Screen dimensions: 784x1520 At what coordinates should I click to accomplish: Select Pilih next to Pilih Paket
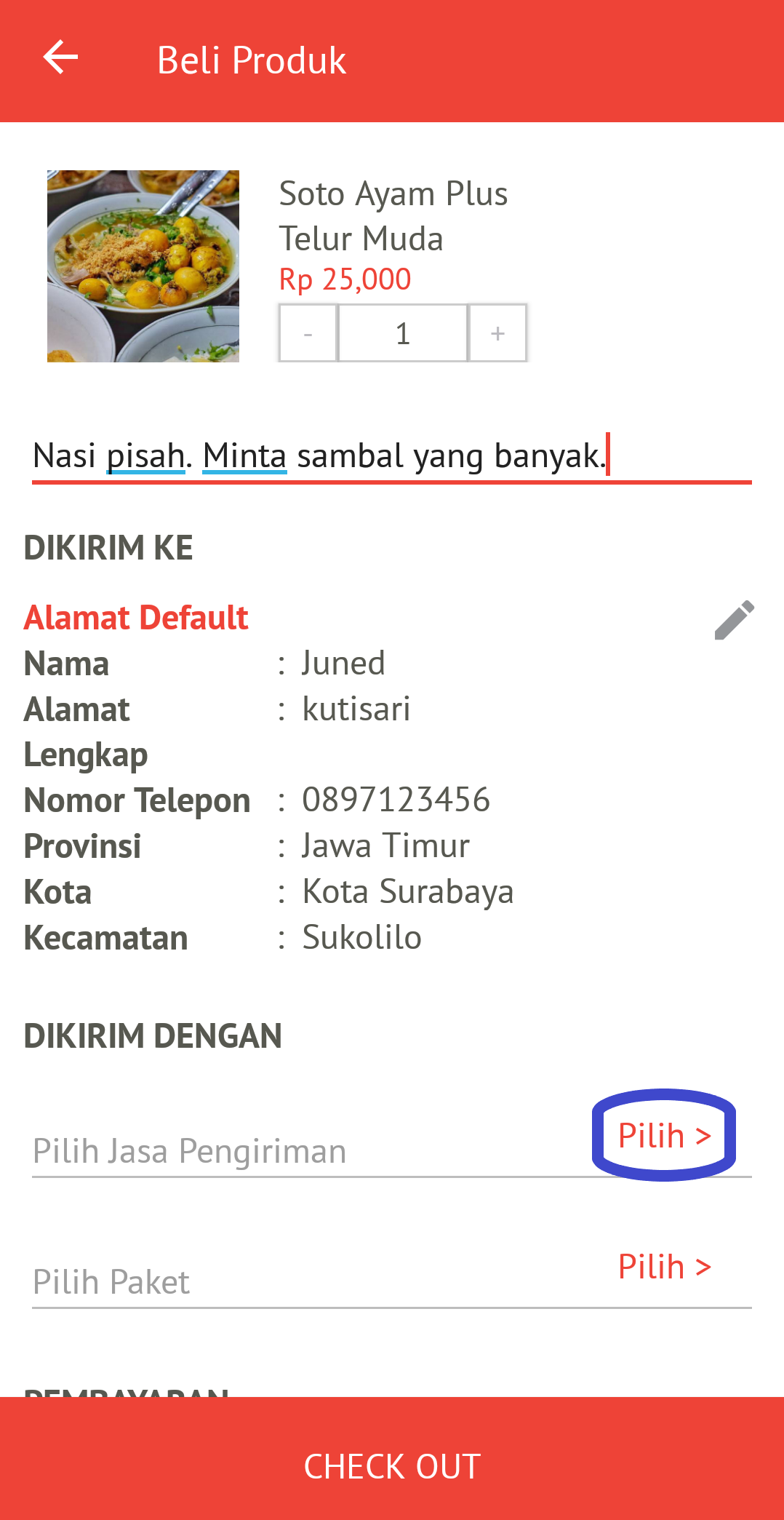664,1266
